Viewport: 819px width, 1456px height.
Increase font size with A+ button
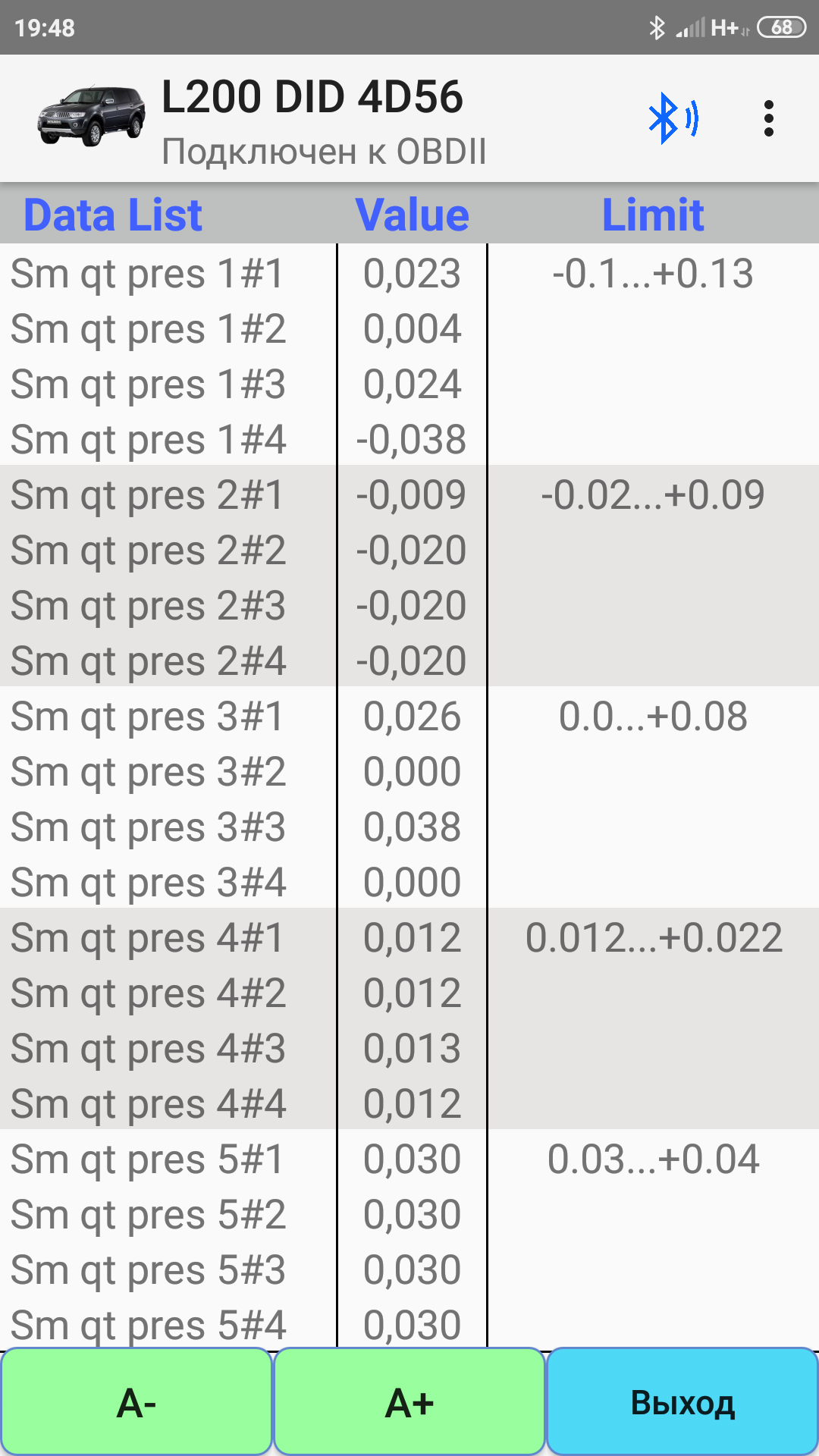409,1403
